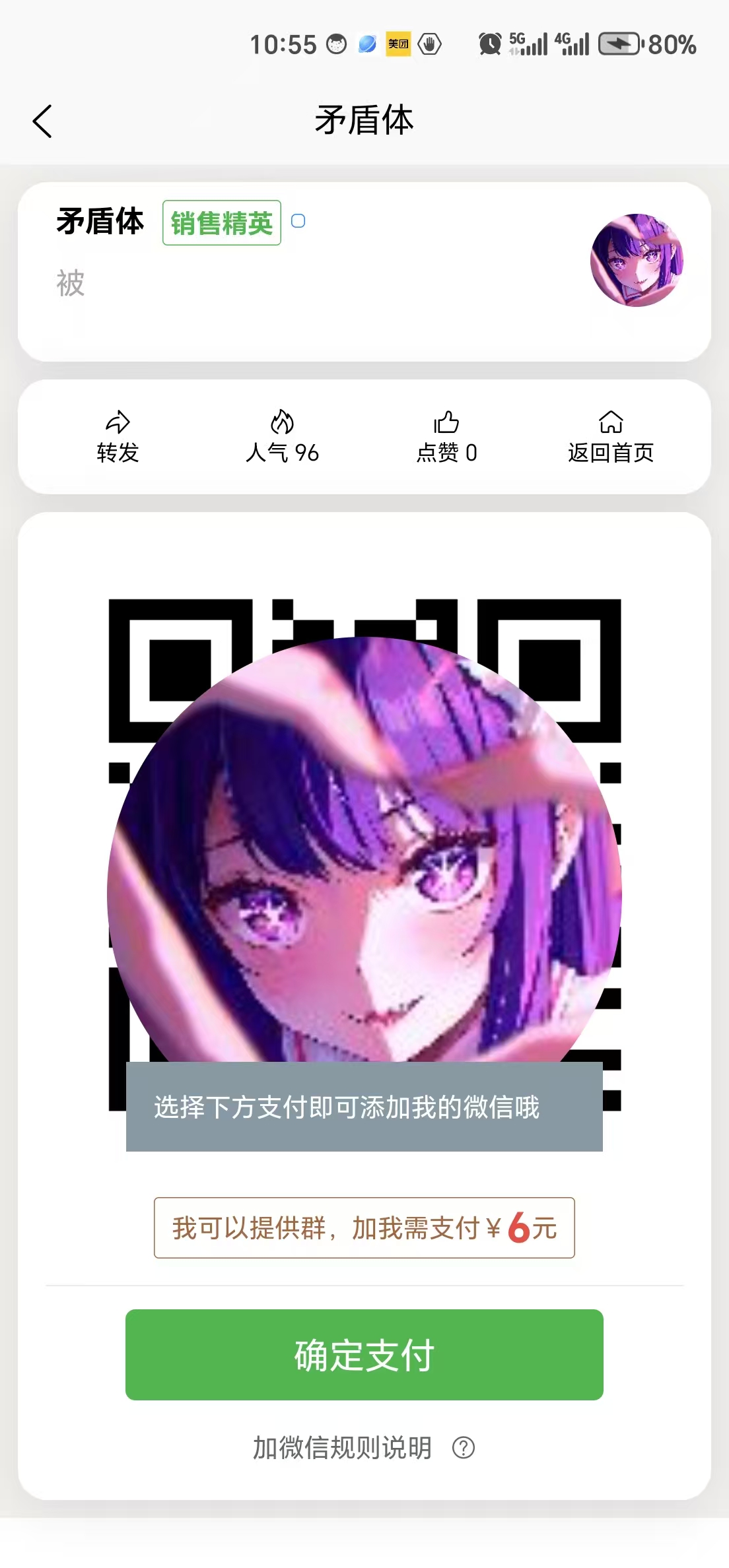Like the profile via 点赞

coord(446,437)
